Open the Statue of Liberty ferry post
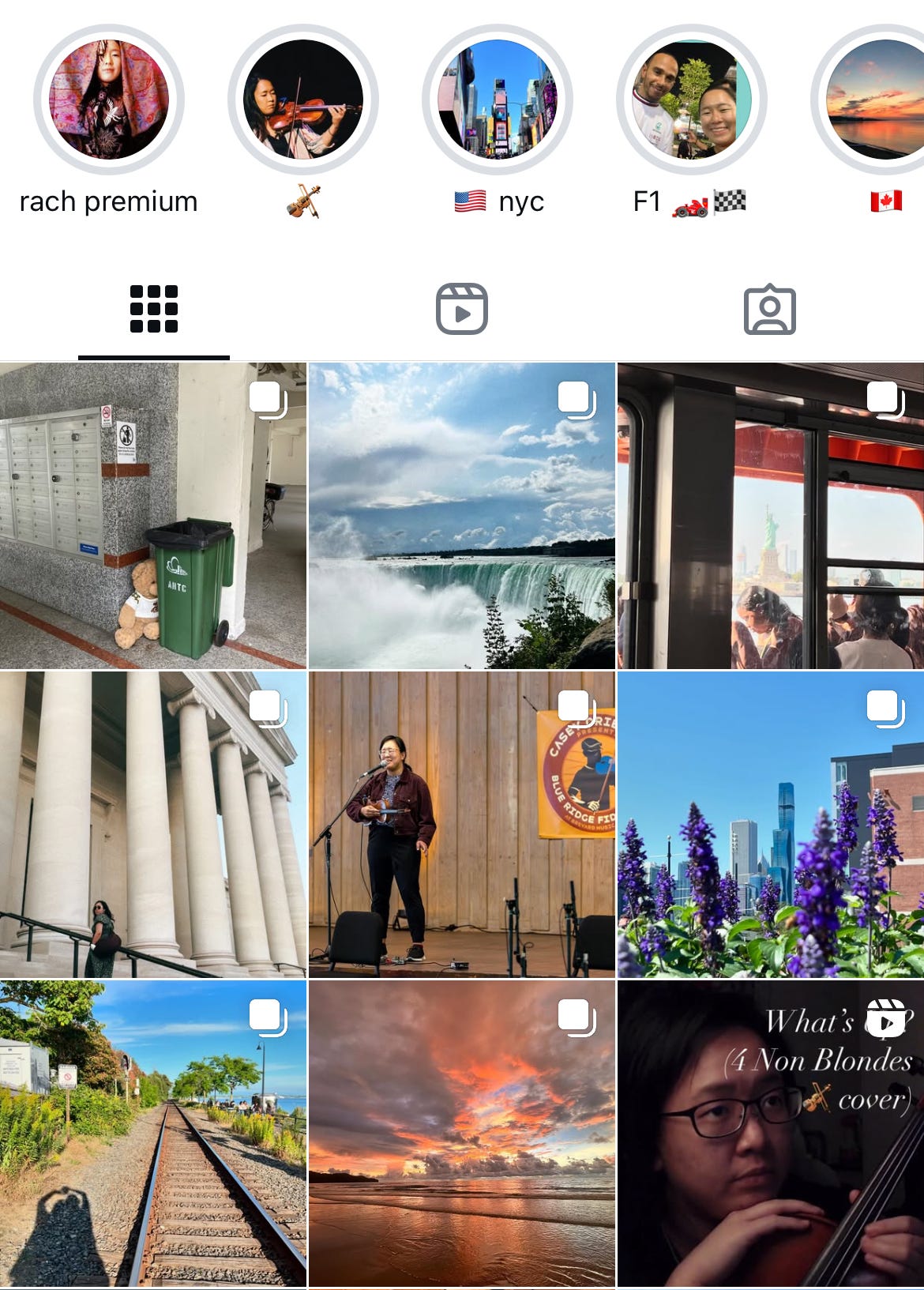924x1290 pixels. [771, 516]
